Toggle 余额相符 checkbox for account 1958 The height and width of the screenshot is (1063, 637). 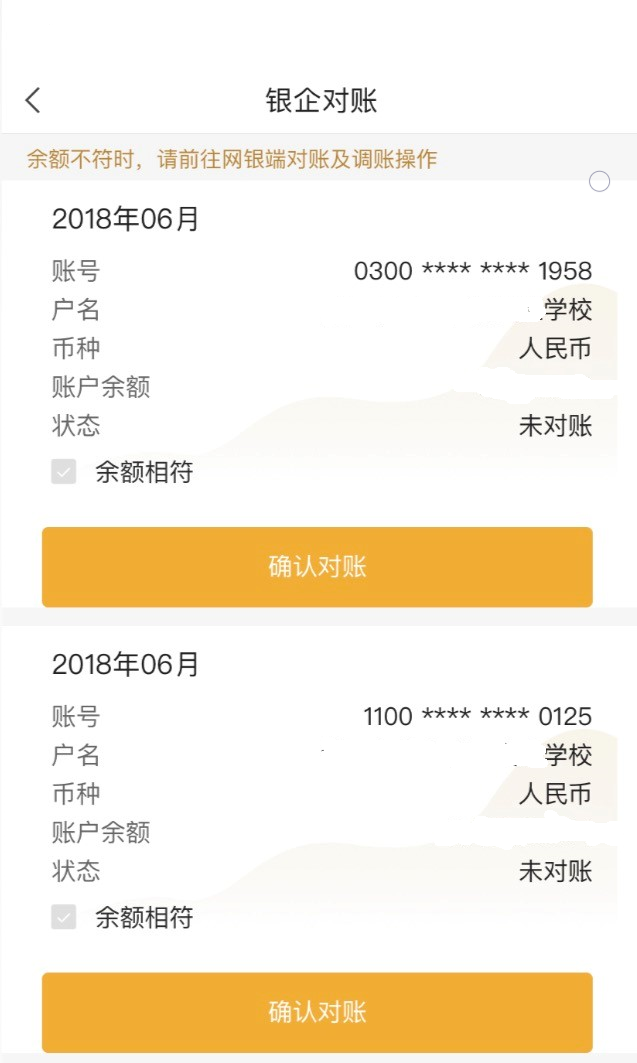[64, 472]
